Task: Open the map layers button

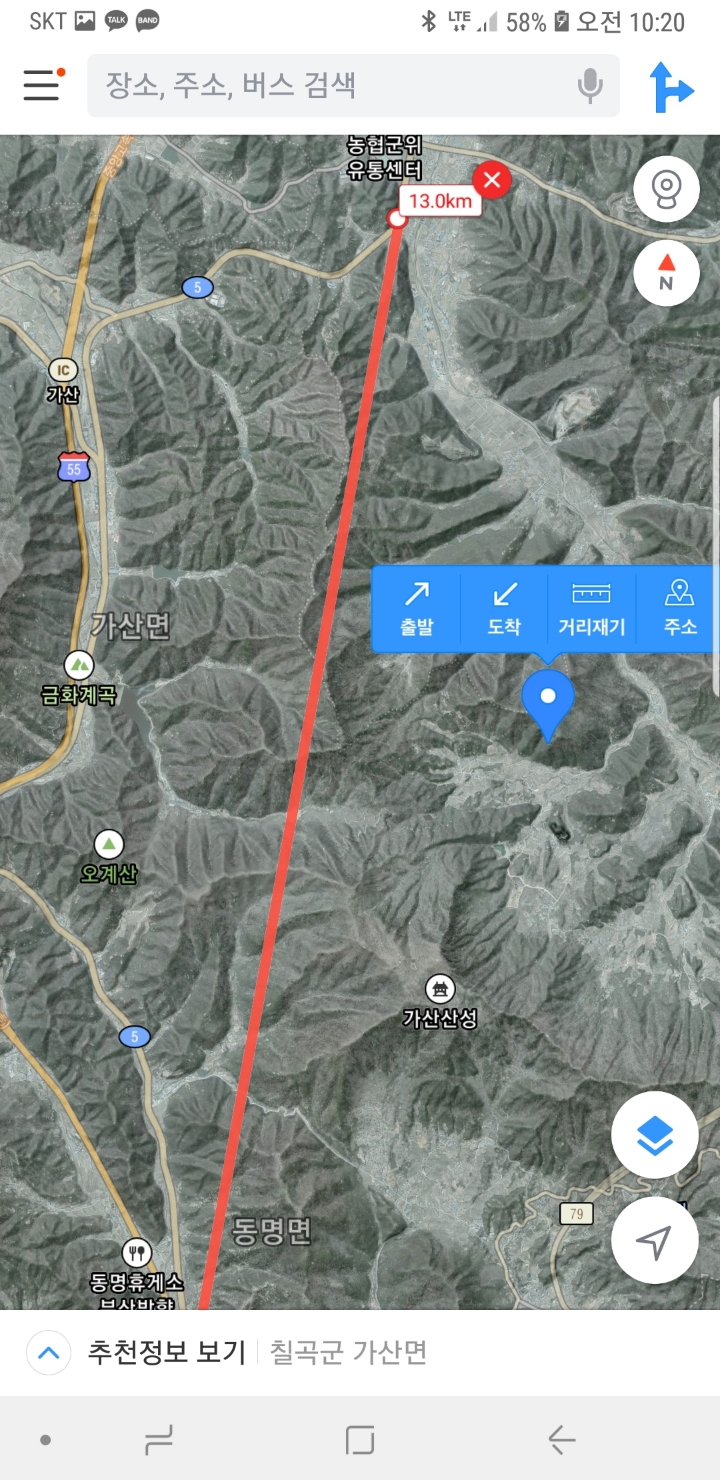Action: coord(655,1135)
